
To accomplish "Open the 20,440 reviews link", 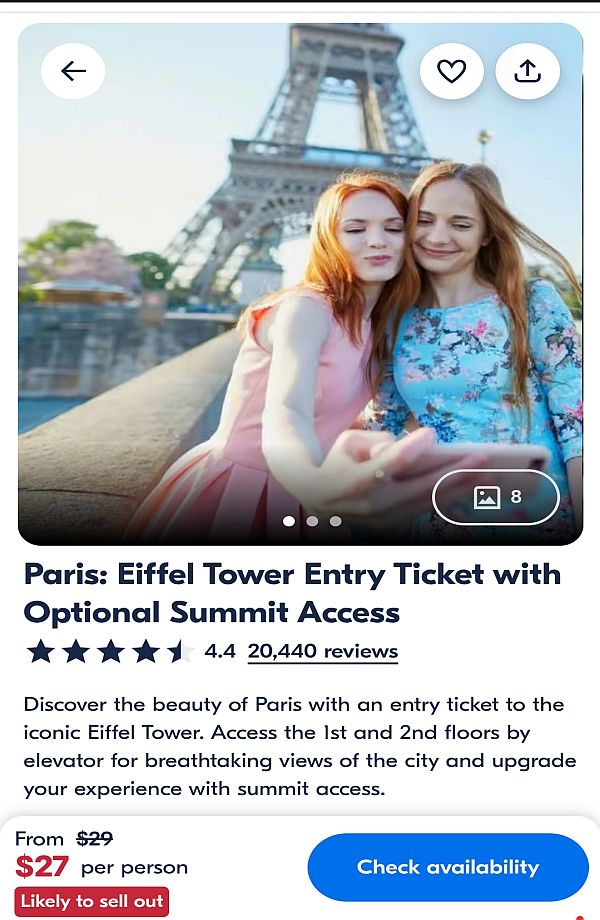I will [x=322, y=651].
